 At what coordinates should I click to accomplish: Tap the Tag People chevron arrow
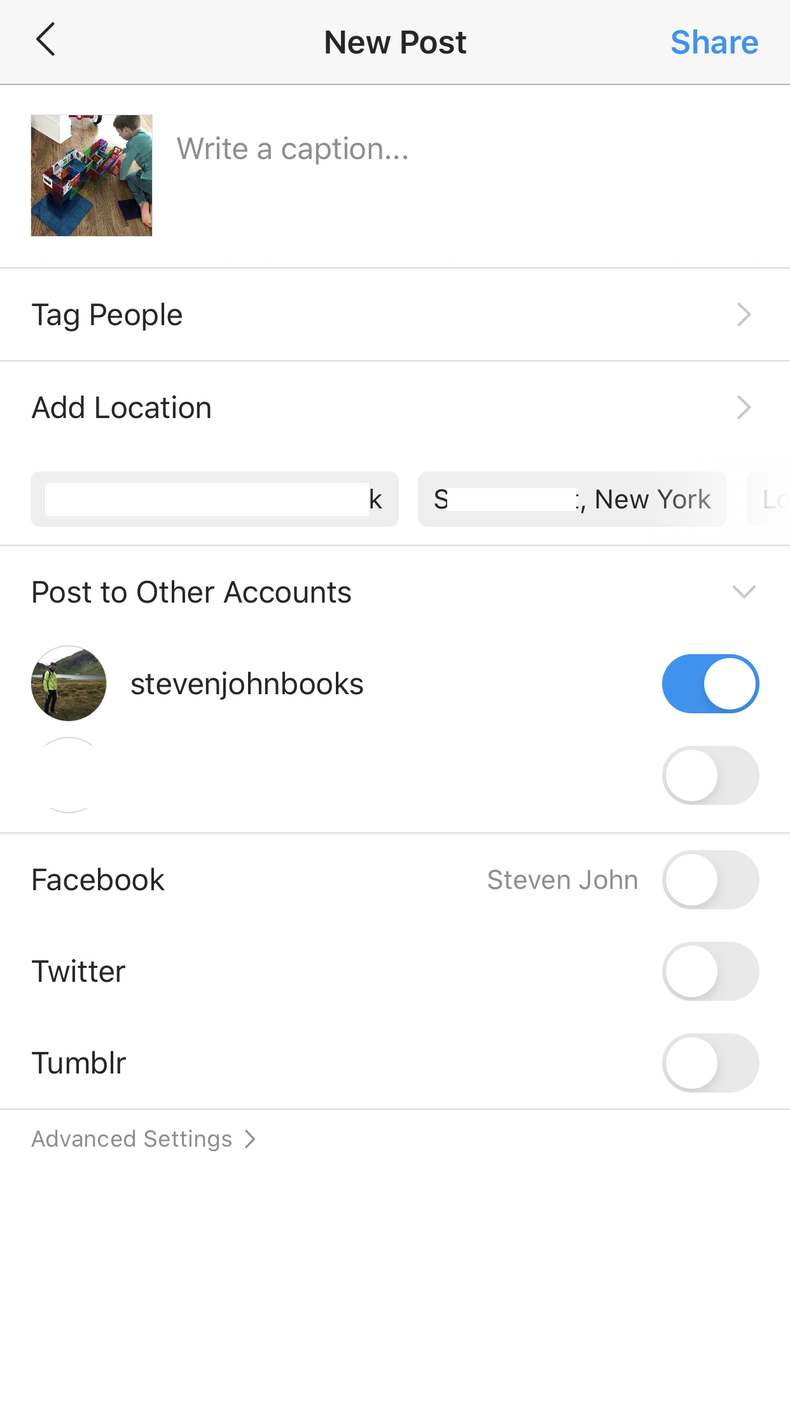coord(744,314)
